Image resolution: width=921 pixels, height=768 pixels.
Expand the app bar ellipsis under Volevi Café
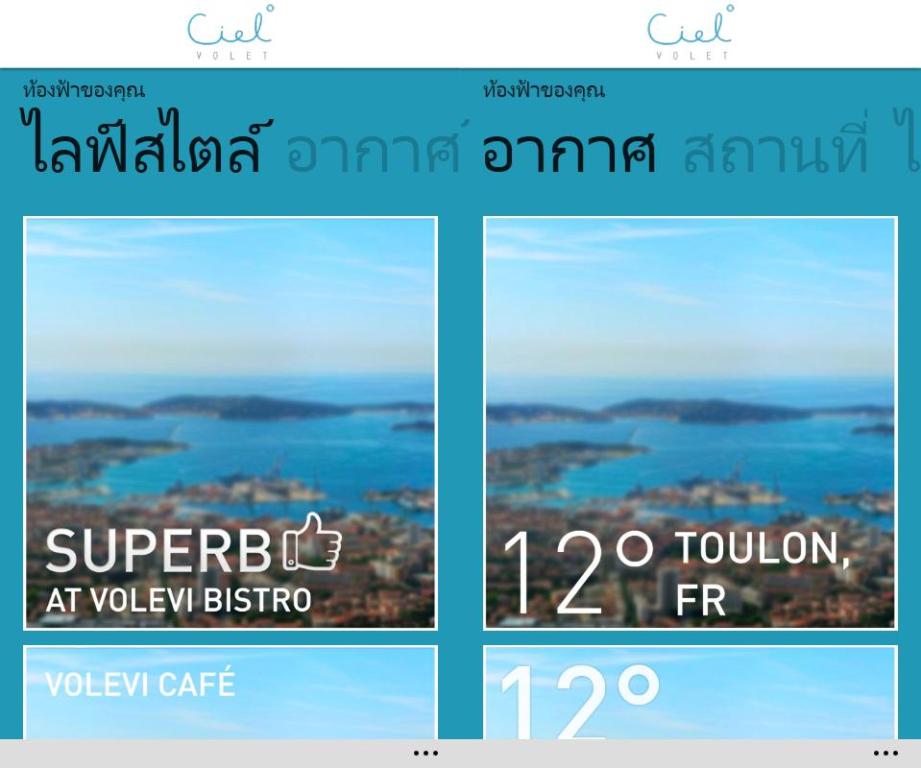426,753
